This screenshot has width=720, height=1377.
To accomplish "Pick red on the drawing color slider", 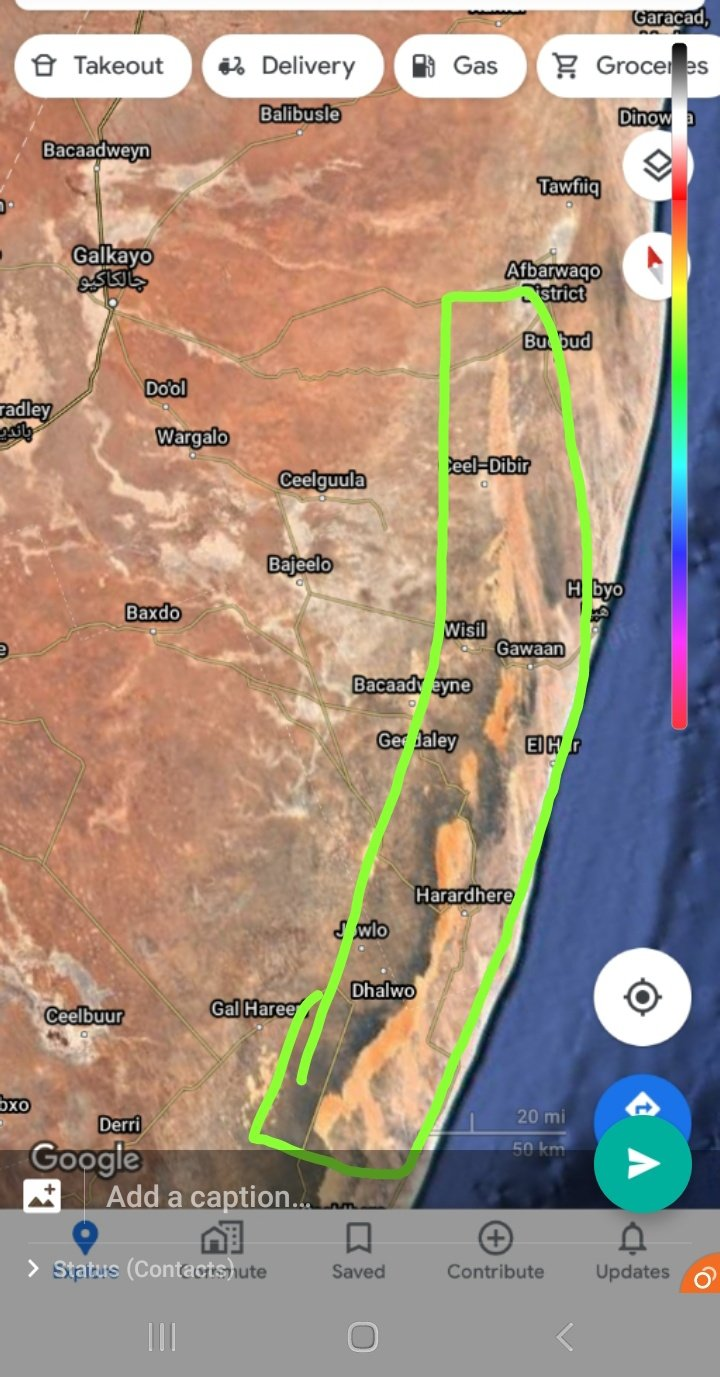I will click(x=679, y=188).
